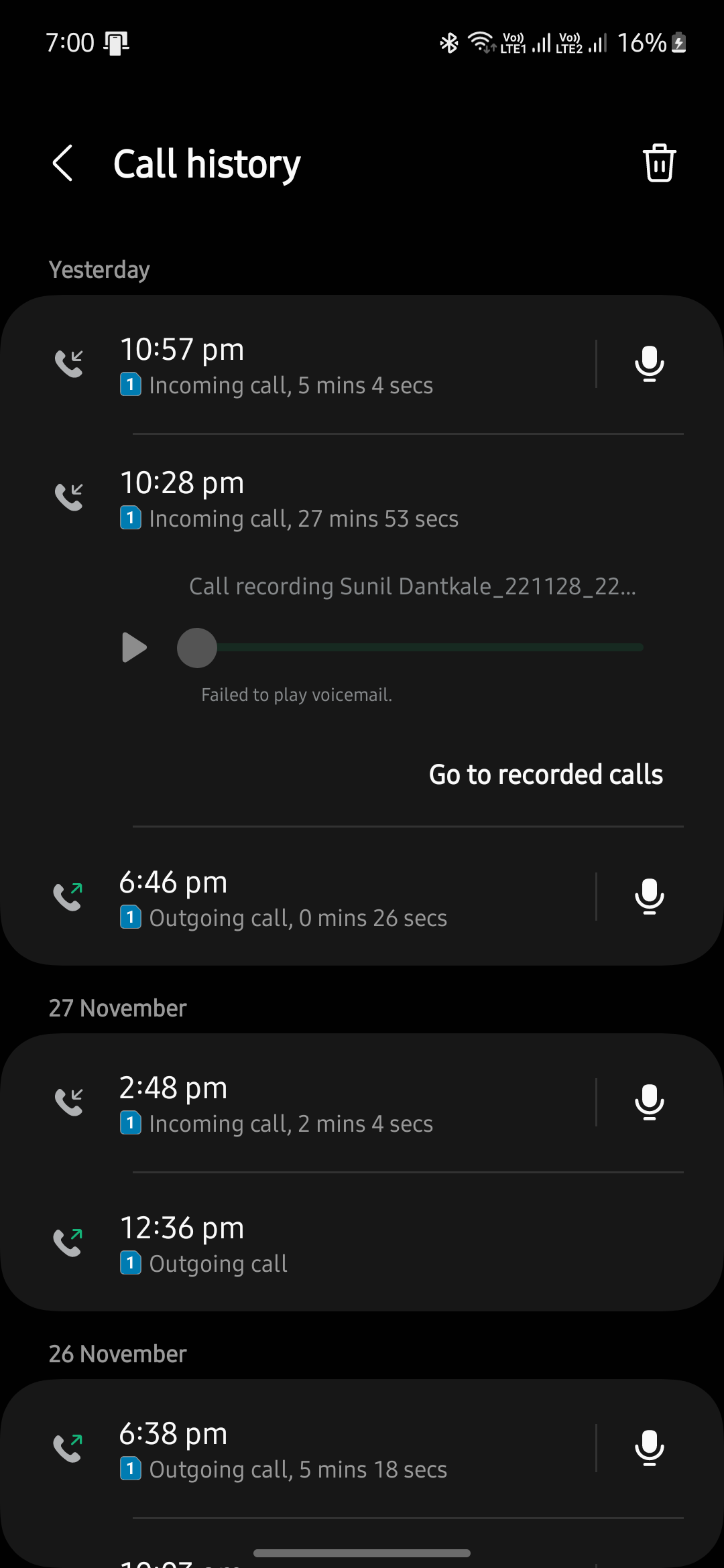Screen dimensions: 724x1568
Task: Collapse the 10:28 pm expanded call details
Action: 302,498
